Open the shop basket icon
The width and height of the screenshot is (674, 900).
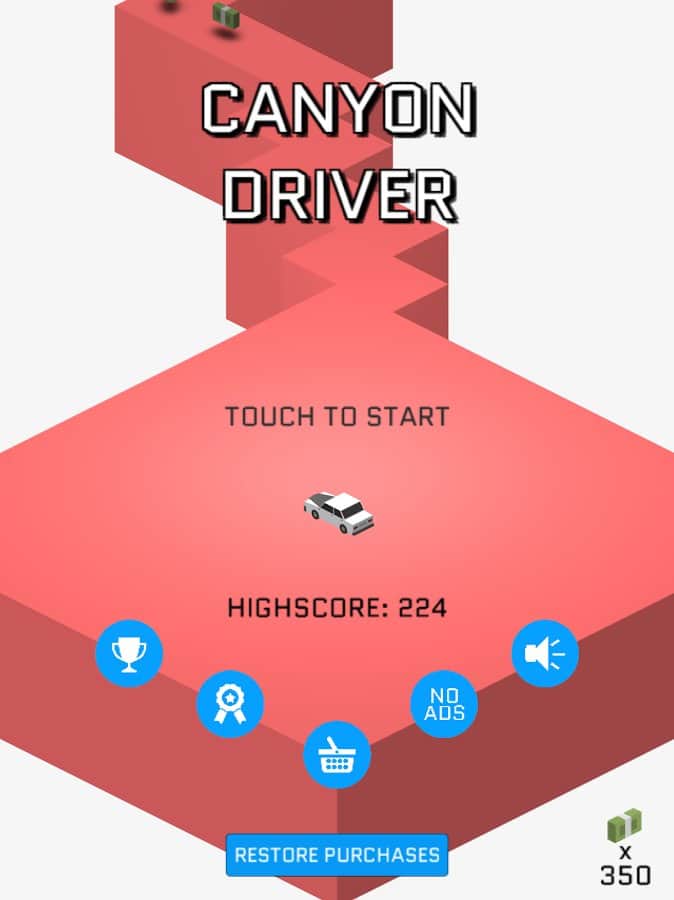[337, 755]
